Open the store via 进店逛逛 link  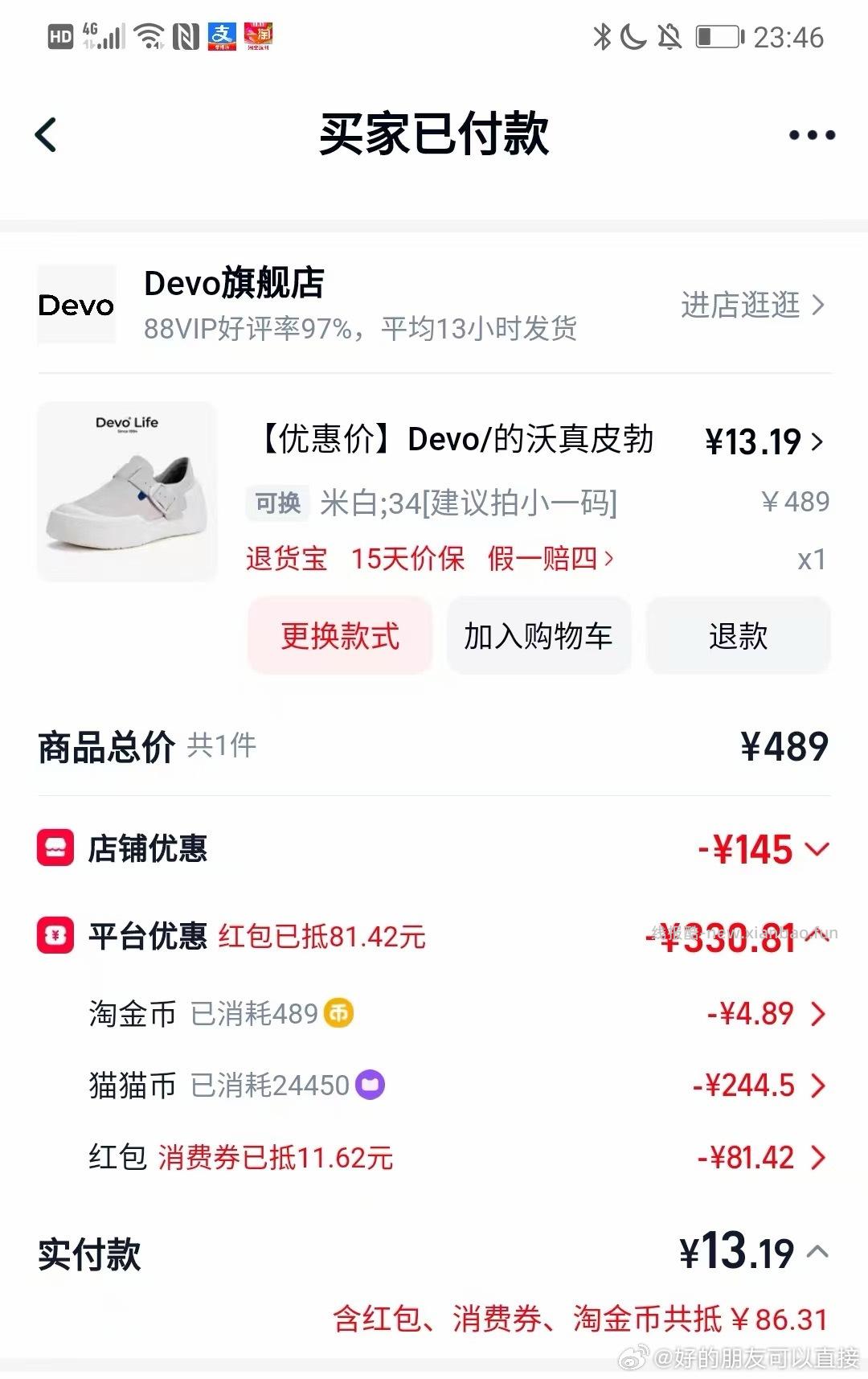coord(741,306)
